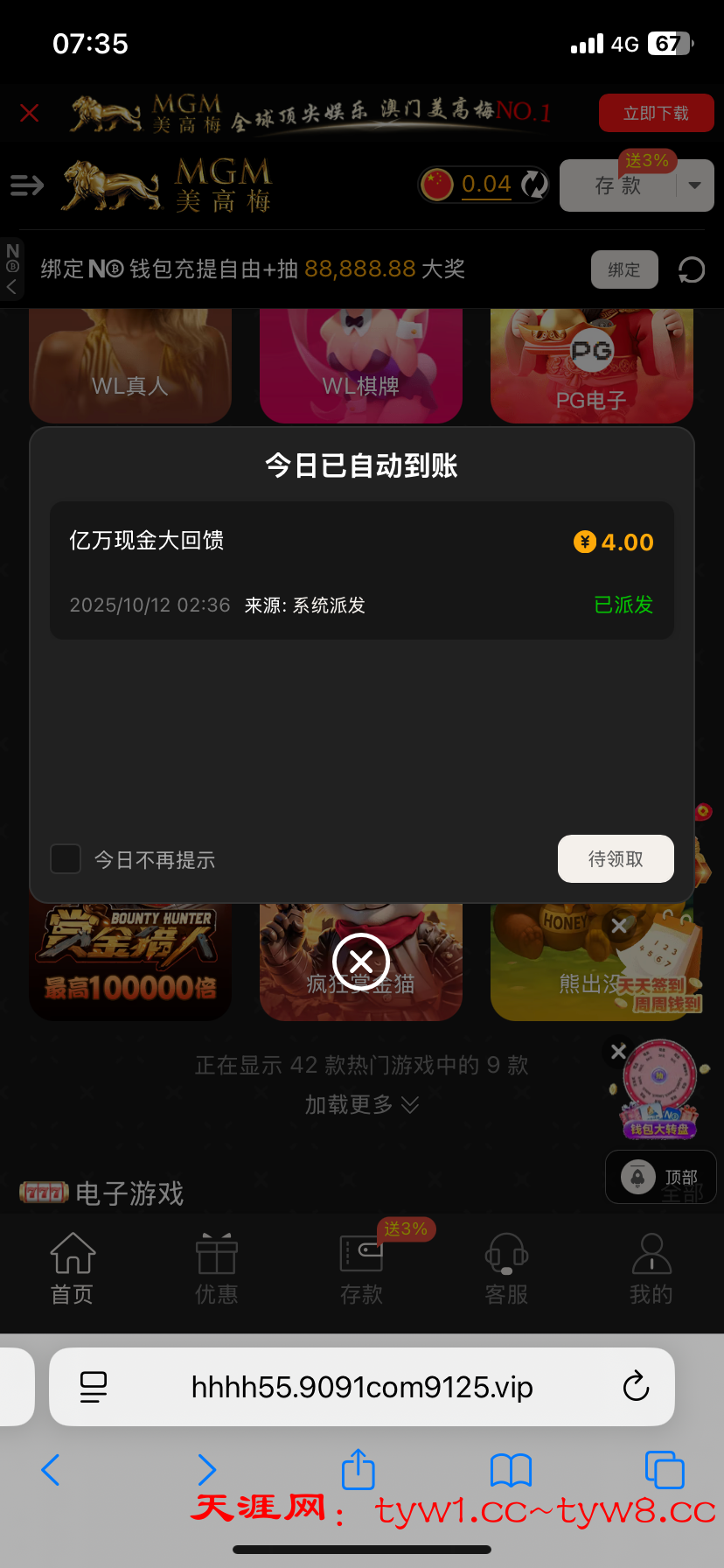Switch to the 首页 home tab
Image resolution: width=724 pixels, height=1568 pixels.
coord(73,1268)
